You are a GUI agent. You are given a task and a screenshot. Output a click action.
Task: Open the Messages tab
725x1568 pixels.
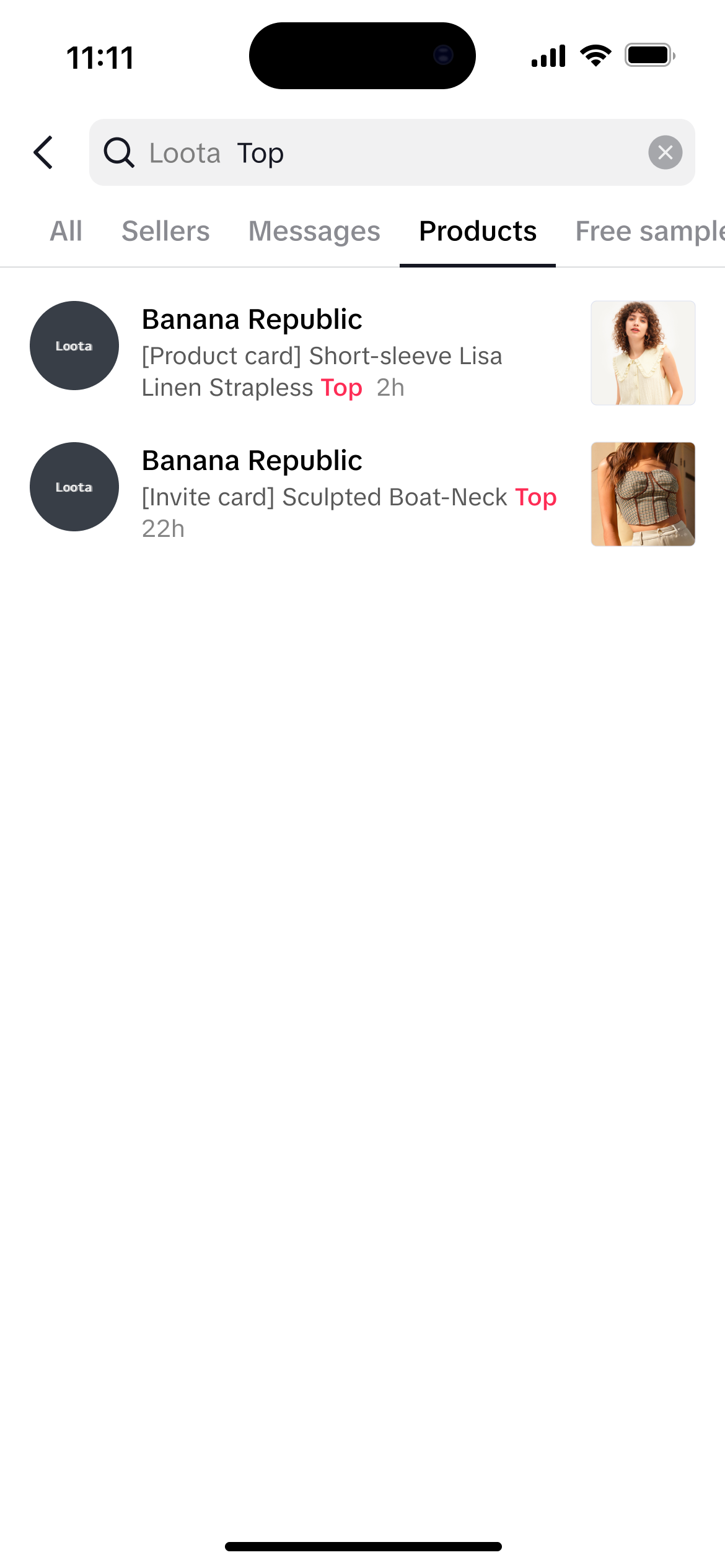point(314,232)
